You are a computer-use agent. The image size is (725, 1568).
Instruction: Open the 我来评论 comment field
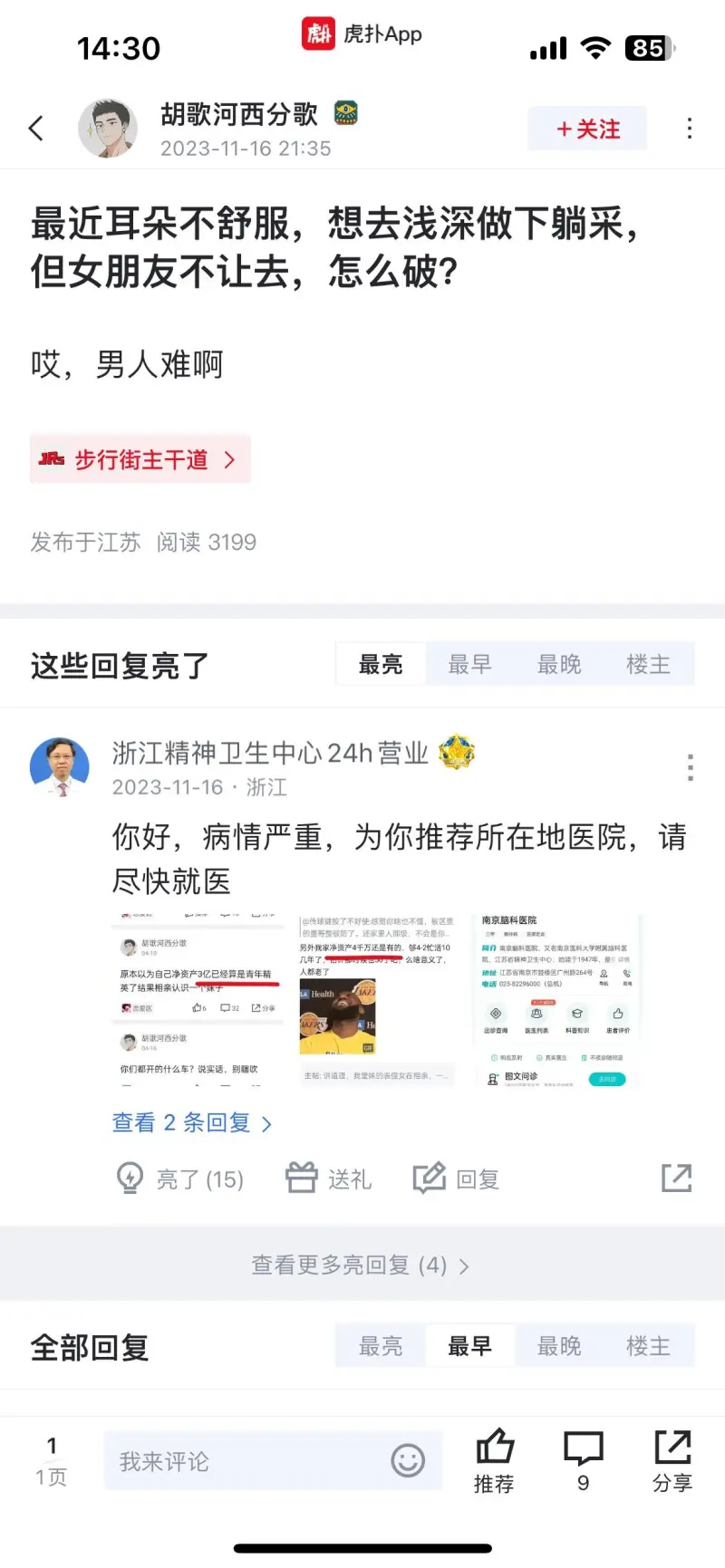(x=272, y=1460)
